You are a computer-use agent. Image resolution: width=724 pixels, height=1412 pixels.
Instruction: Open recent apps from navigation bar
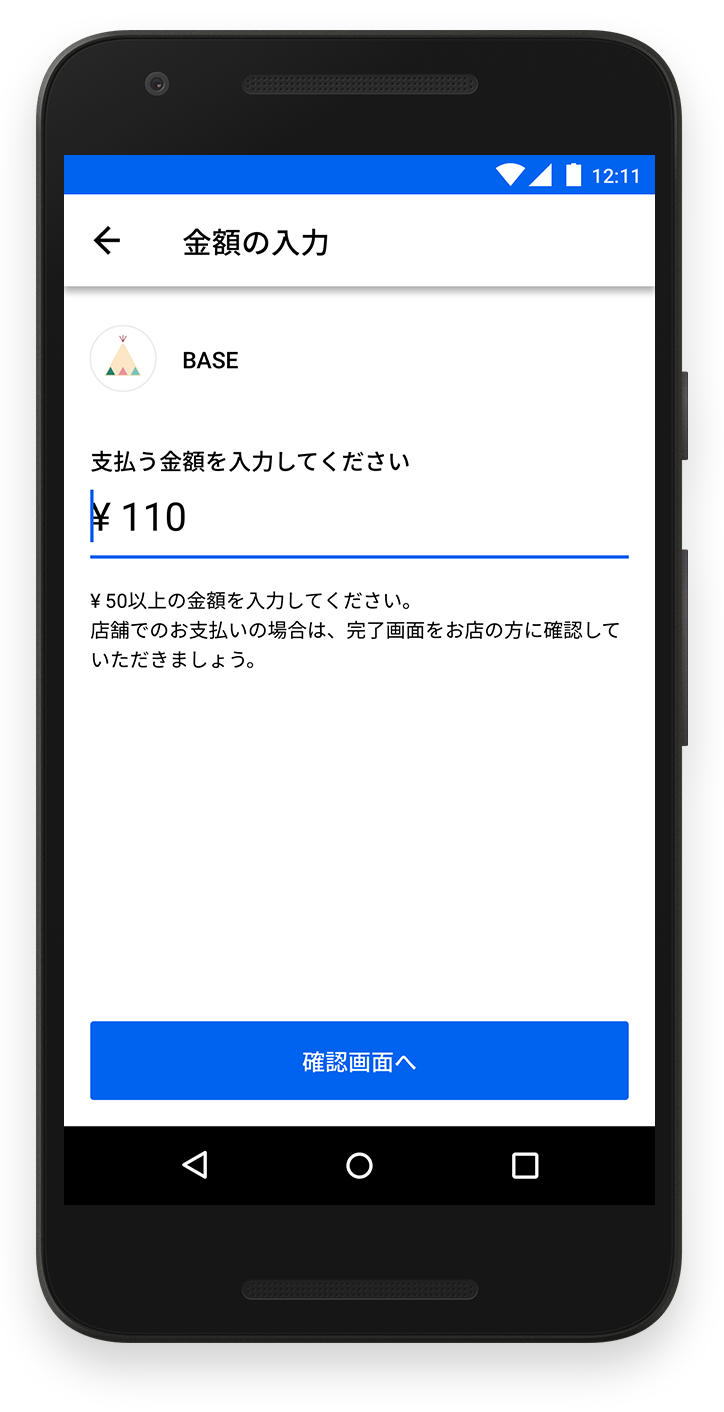[x=524, y=1165]
